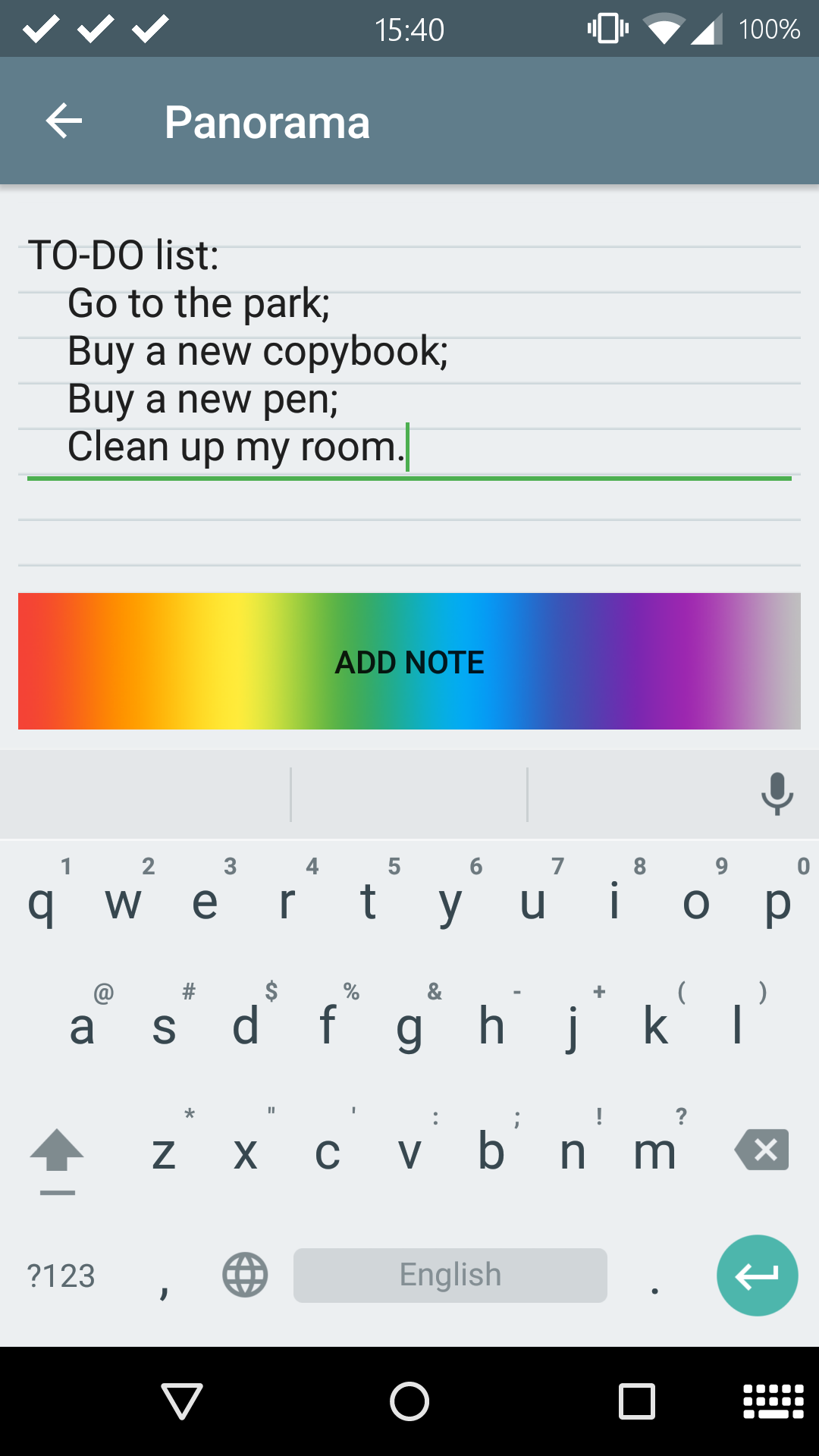Change keyboard language with the globe key
The image size is (819, 1456).
pyautogui.click(x=245, y=1276)
